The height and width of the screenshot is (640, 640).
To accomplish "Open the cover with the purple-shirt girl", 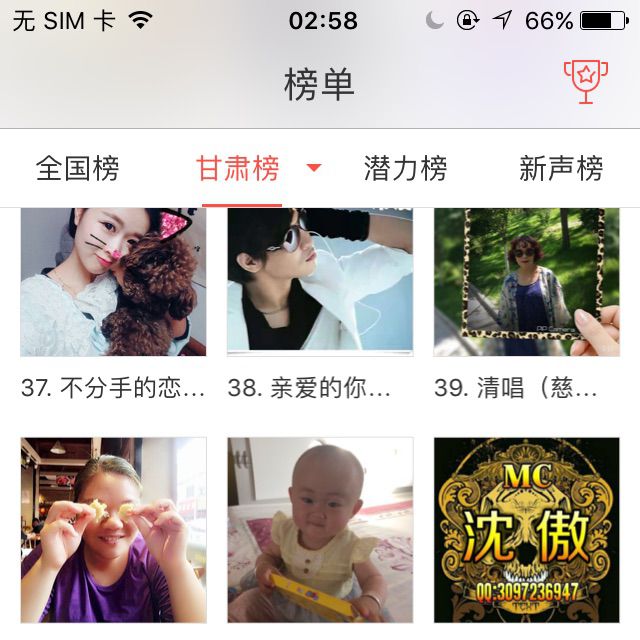I will pos(113,530).
